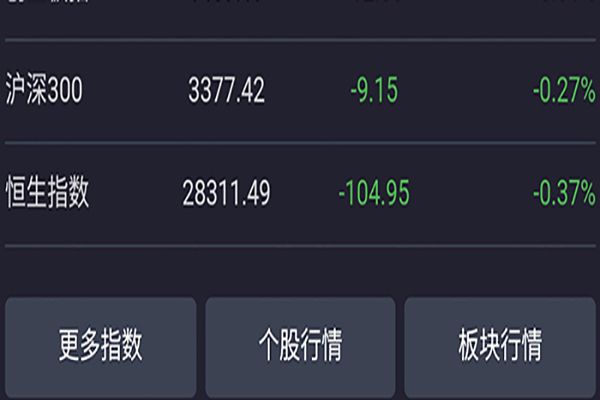Open the 沪深300 index row
Image resolution: width=600 pixels, height=400 pixels.
[300, 92]
